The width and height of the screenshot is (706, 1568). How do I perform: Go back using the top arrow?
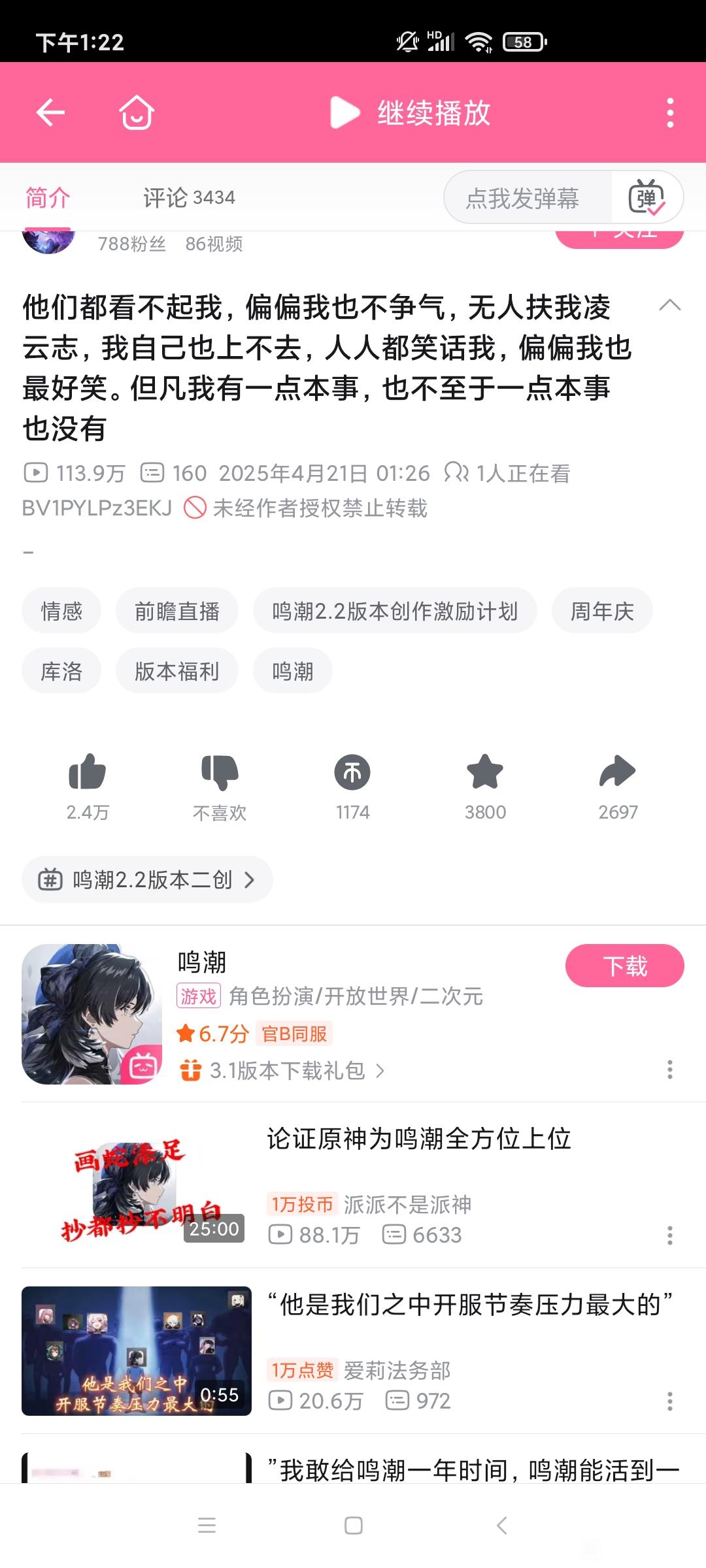click(50, 112)
